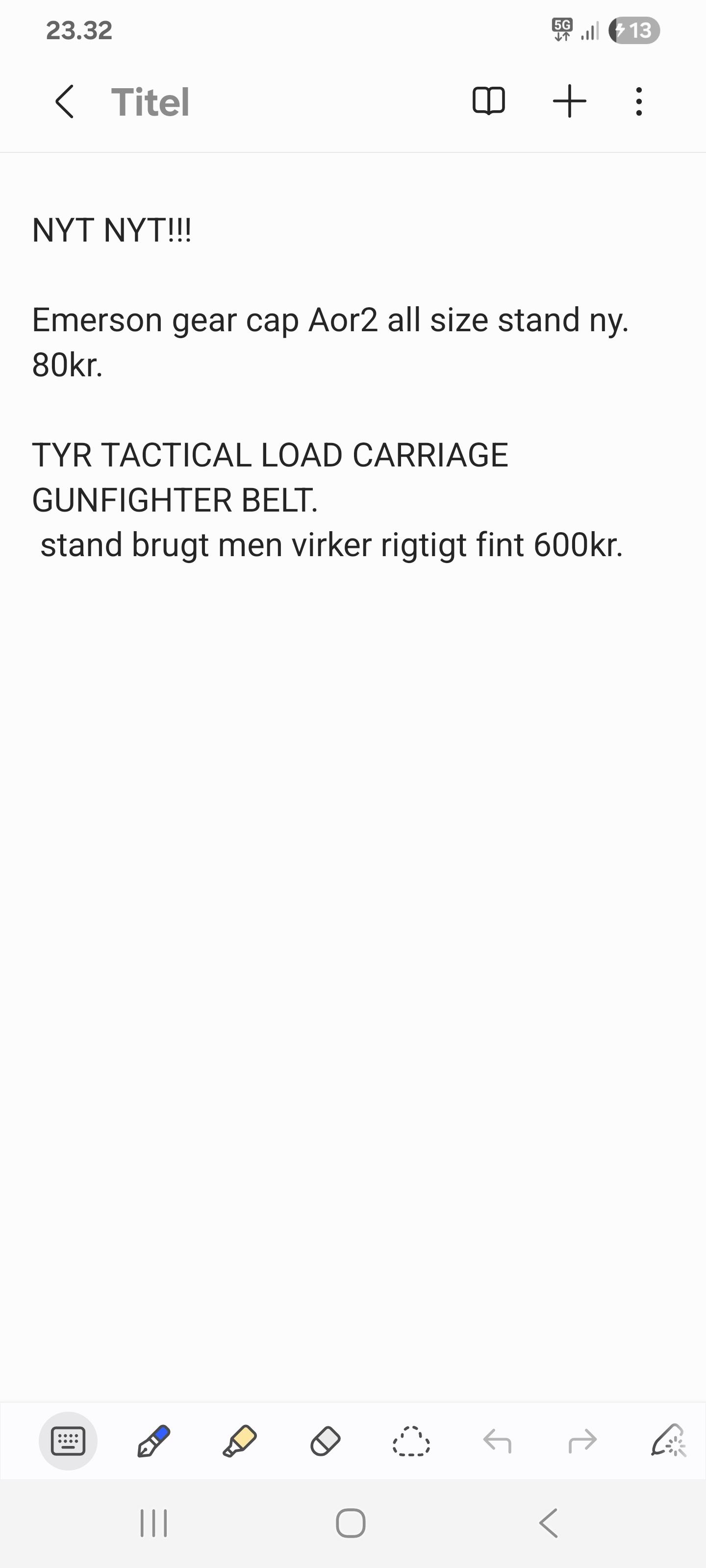Redo the last undone edit
Viewport: 706px width, 1568px height.
(x=582, y=1441)
